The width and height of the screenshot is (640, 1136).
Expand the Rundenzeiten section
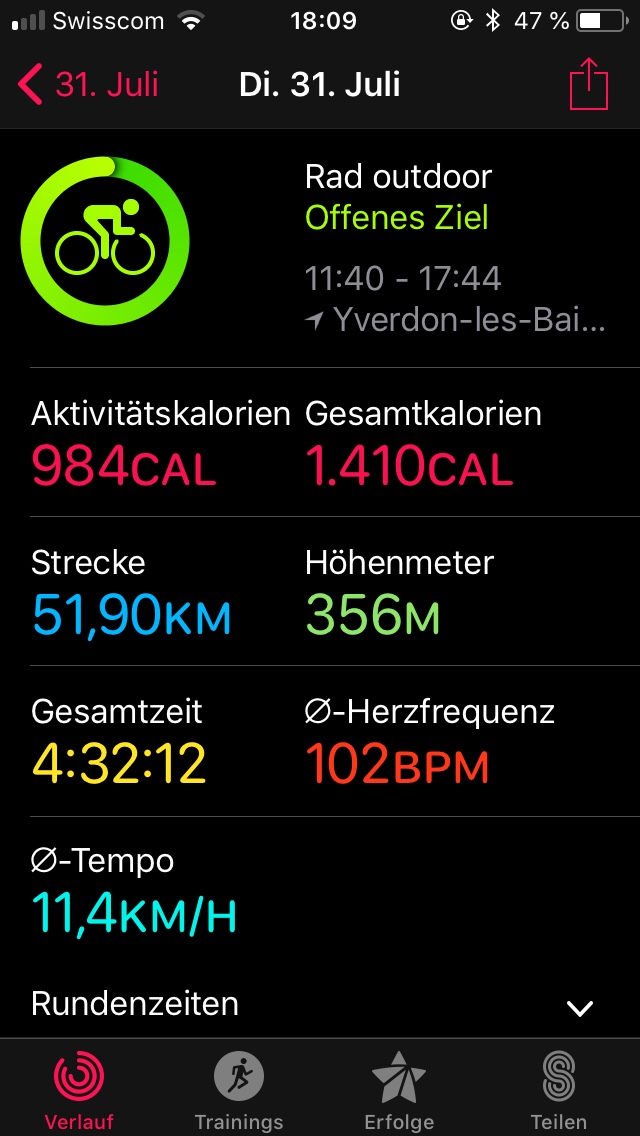(x=320, y=1005)
